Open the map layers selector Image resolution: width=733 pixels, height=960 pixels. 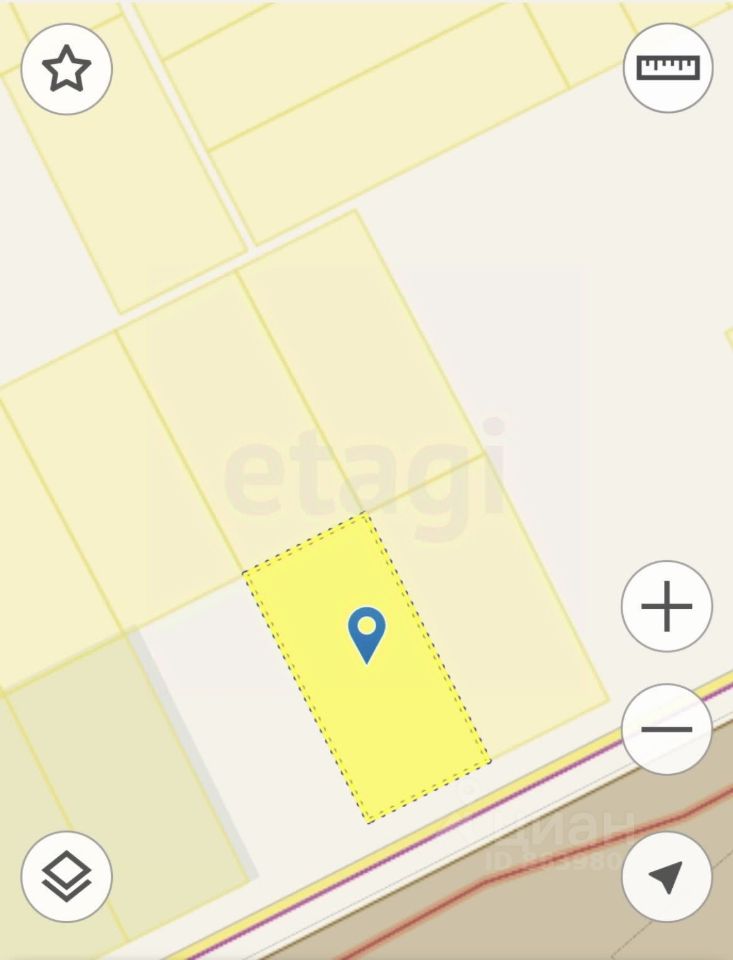(66, 877)
